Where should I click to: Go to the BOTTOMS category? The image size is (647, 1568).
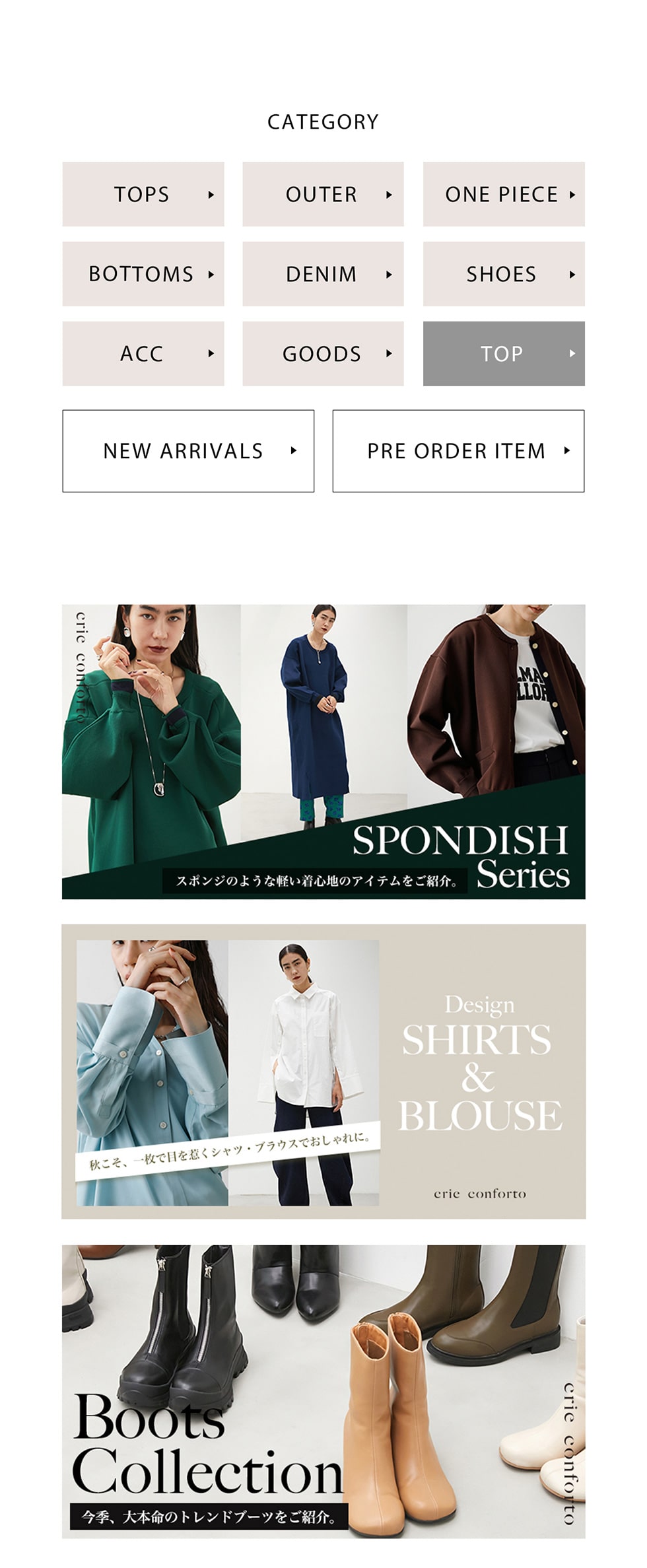(x=143, y=274)
